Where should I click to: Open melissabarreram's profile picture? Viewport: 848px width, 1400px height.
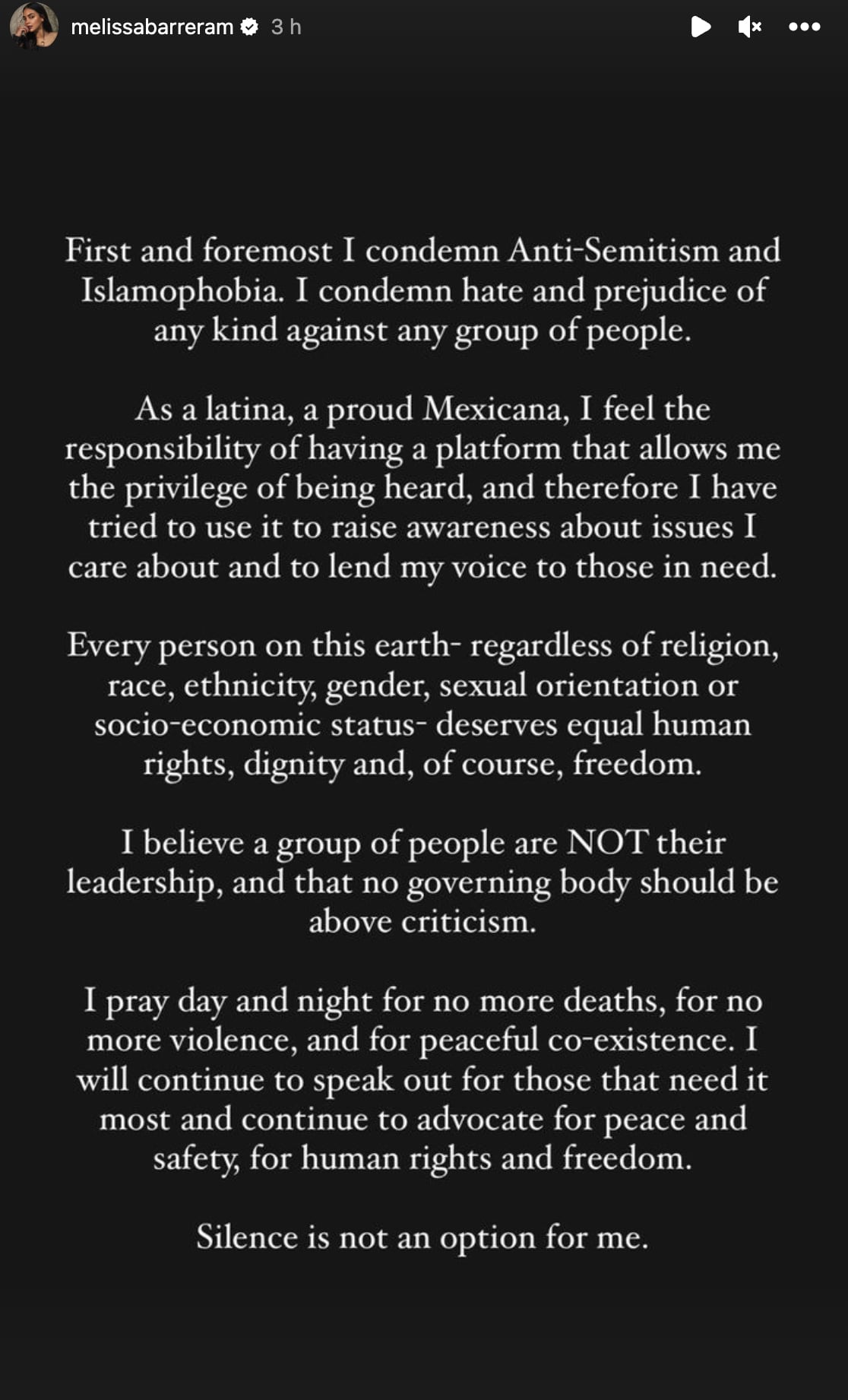coord(34,26)
